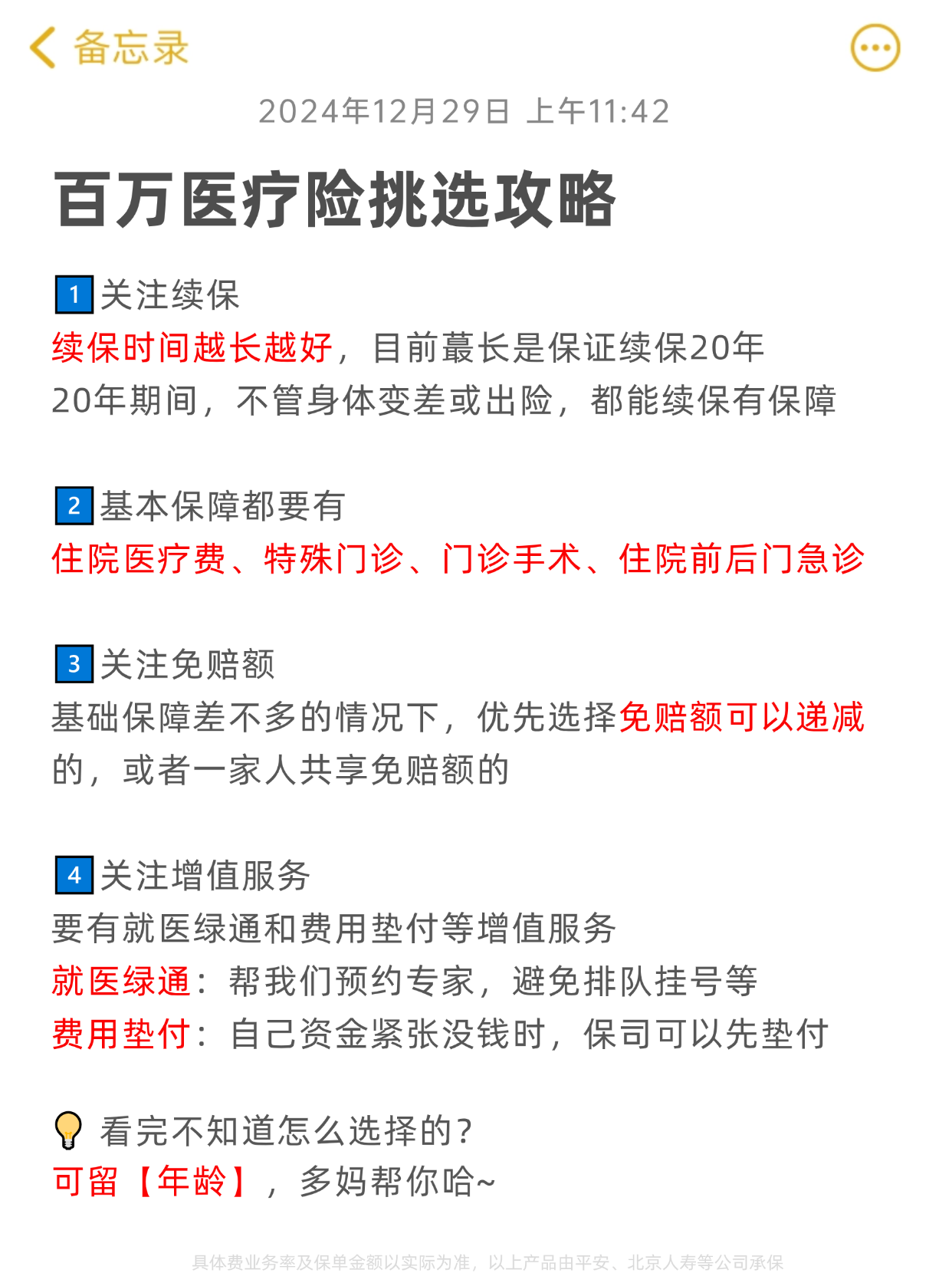Tap the lightbulb emoji icon
Screen dimensions: 952x1273
68,1129
